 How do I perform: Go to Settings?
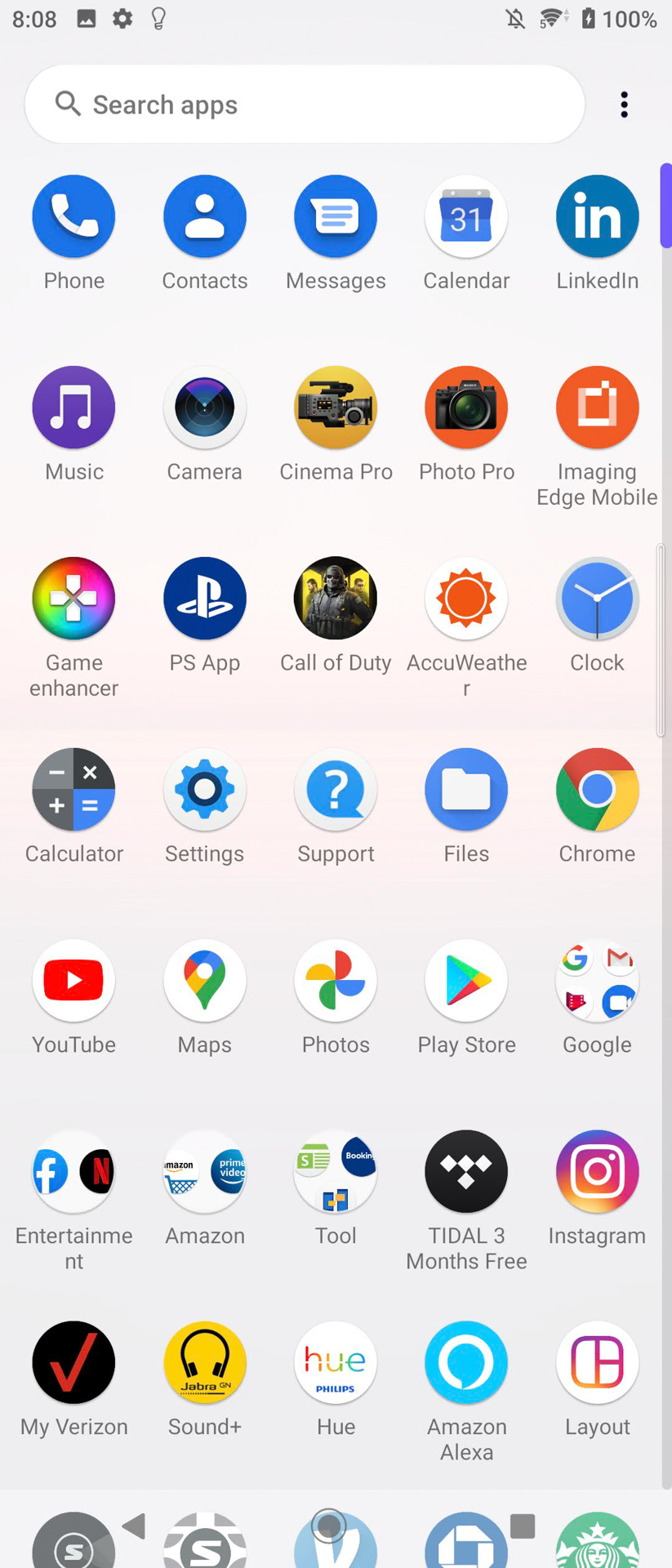pos(204,791)
